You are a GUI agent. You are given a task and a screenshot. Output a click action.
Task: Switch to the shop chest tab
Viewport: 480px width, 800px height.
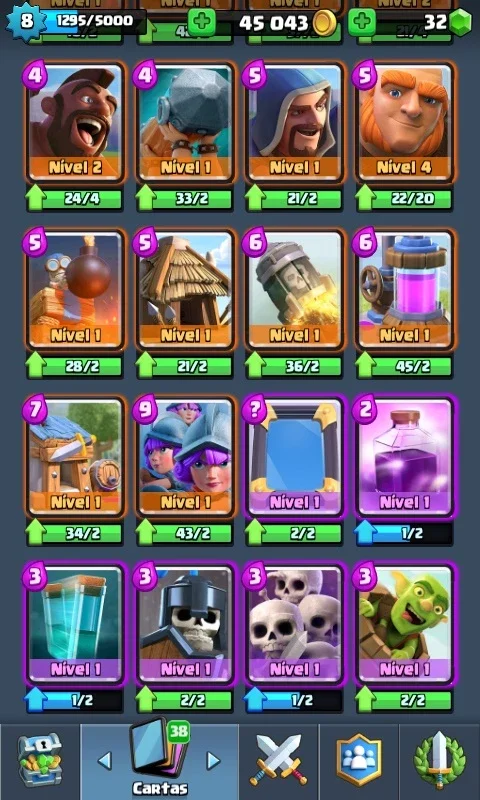coord(40,760)
